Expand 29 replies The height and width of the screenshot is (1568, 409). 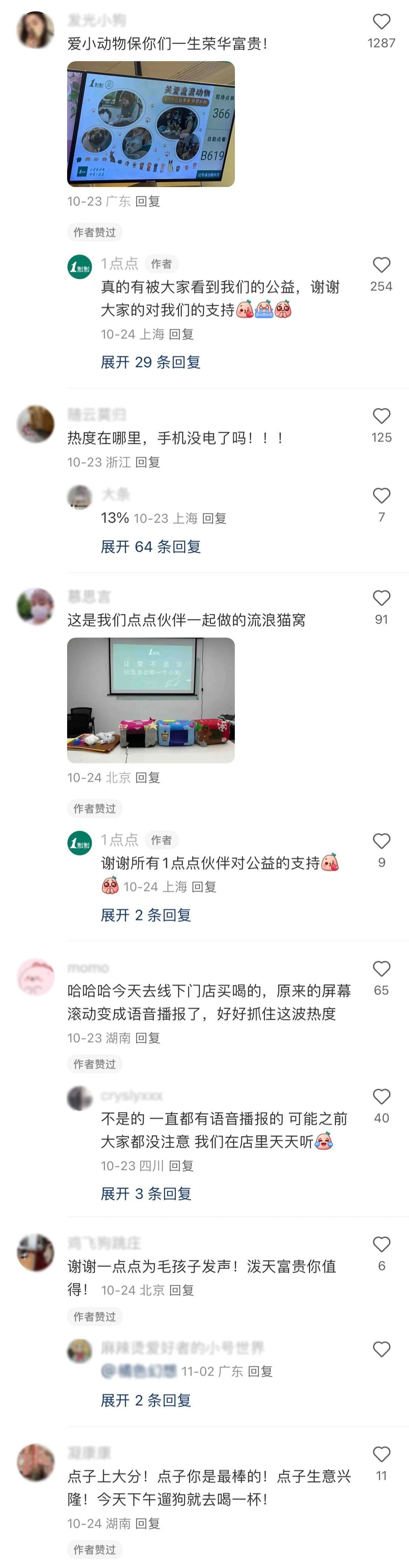[150, 362]
